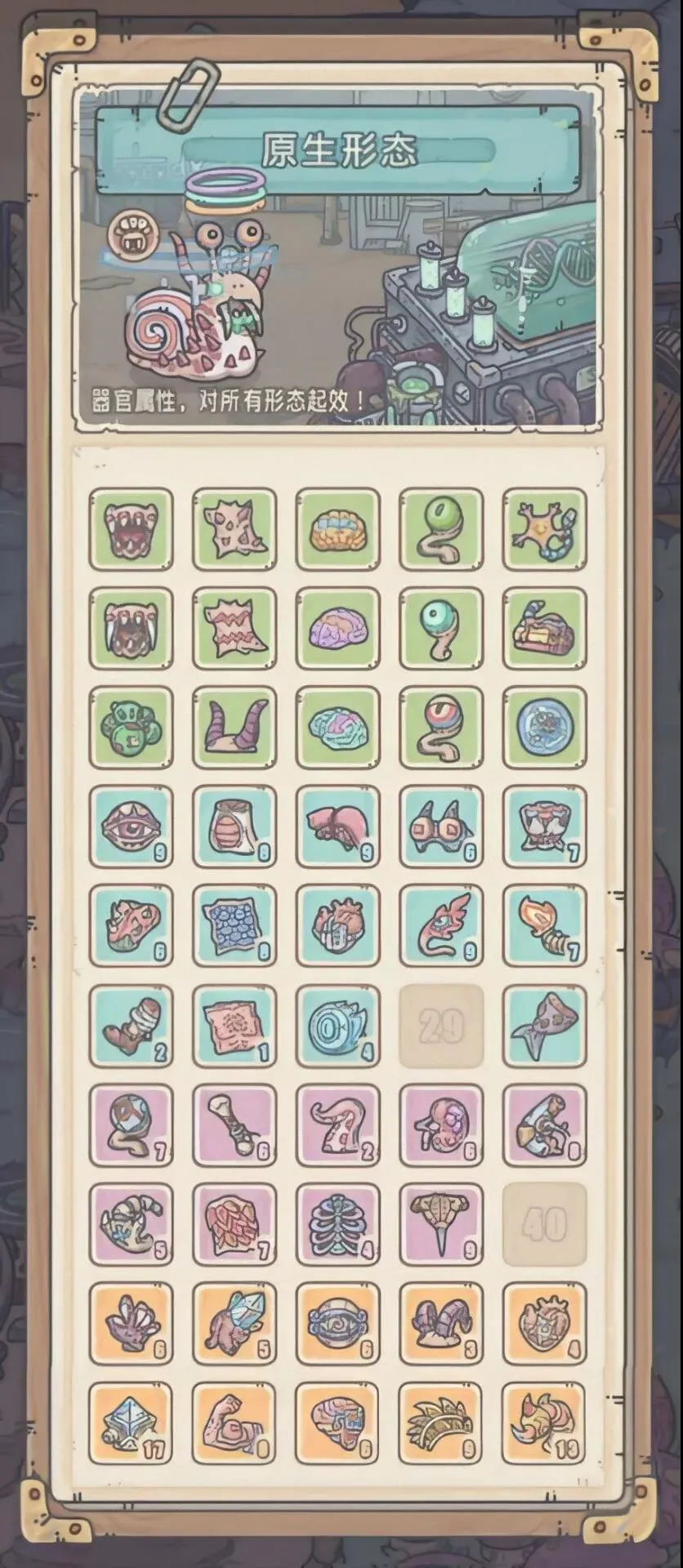The height and width of the screenshot is (1568, 683).
Task: Open the purple brain organ
Action: coord(337,628)
